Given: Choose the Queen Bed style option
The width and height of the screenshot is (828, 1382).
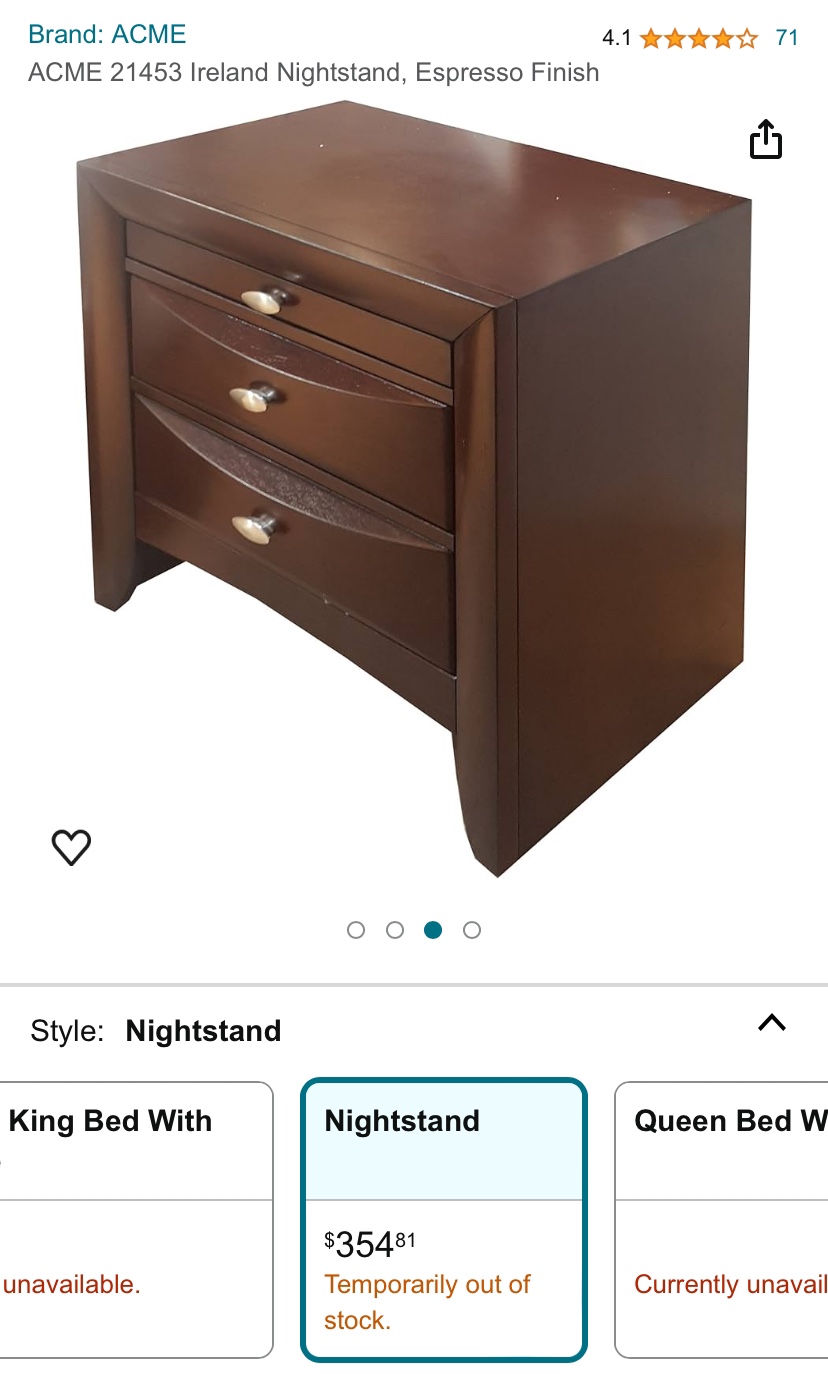Looking at the screenshot, I should click(x=722, y=1218).
